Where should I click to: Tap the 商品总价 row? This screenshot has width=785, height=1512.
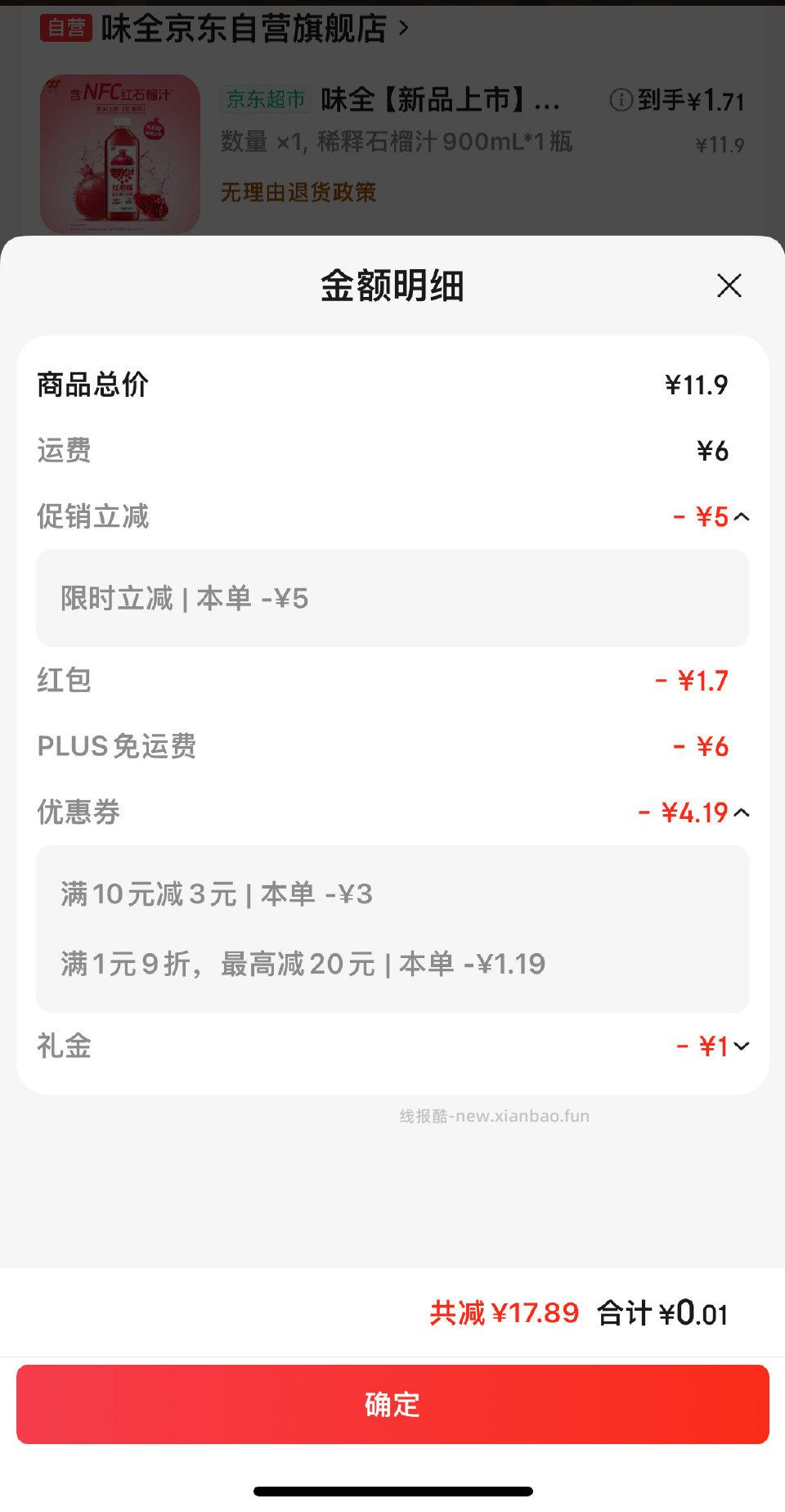coord(392,385)
